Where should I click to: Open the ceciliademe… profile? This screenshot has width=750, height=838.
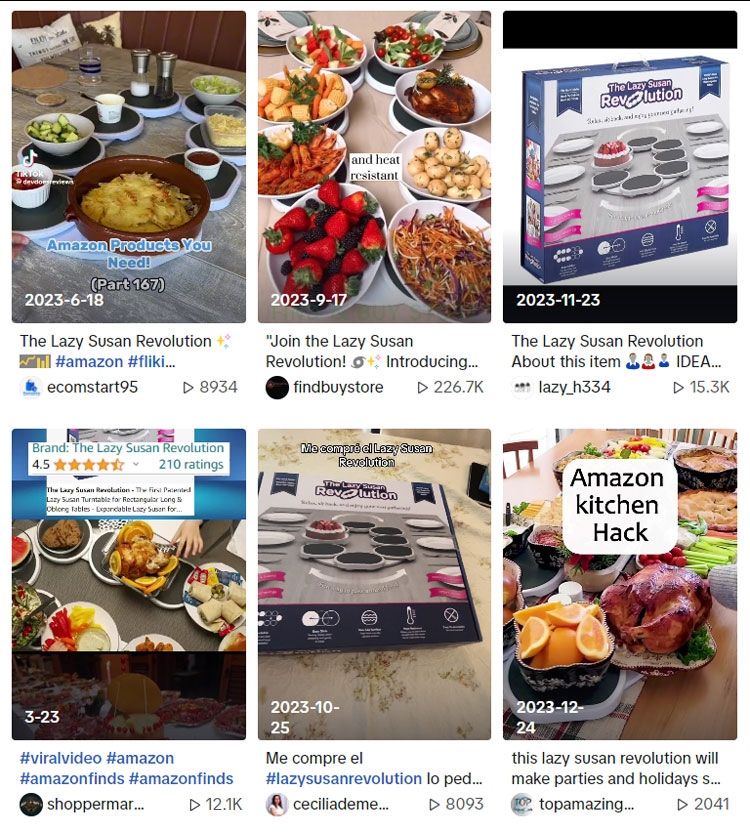coord(338,804)
